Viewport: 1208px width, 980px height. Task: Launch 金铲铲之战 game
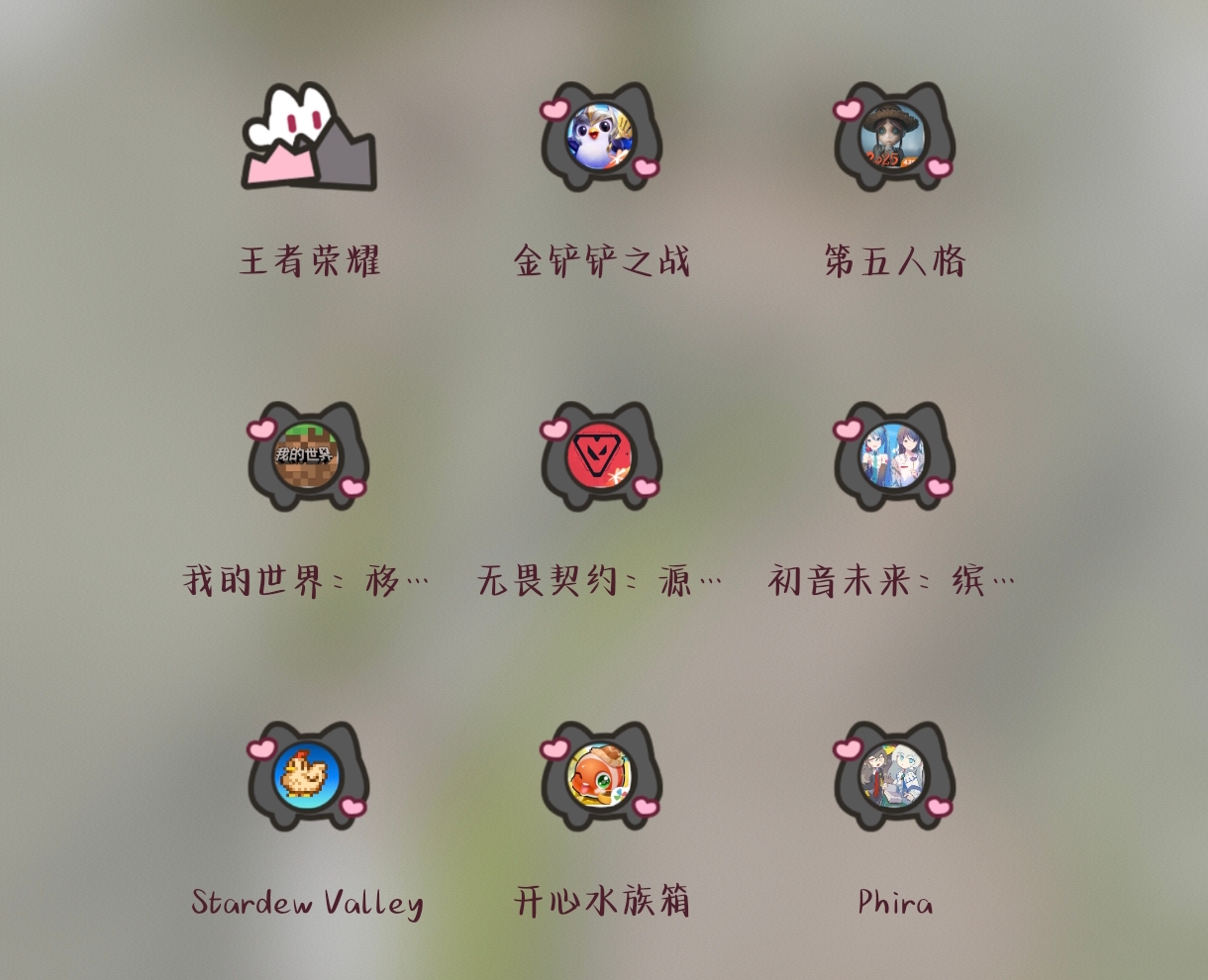(x=601, y=139)
